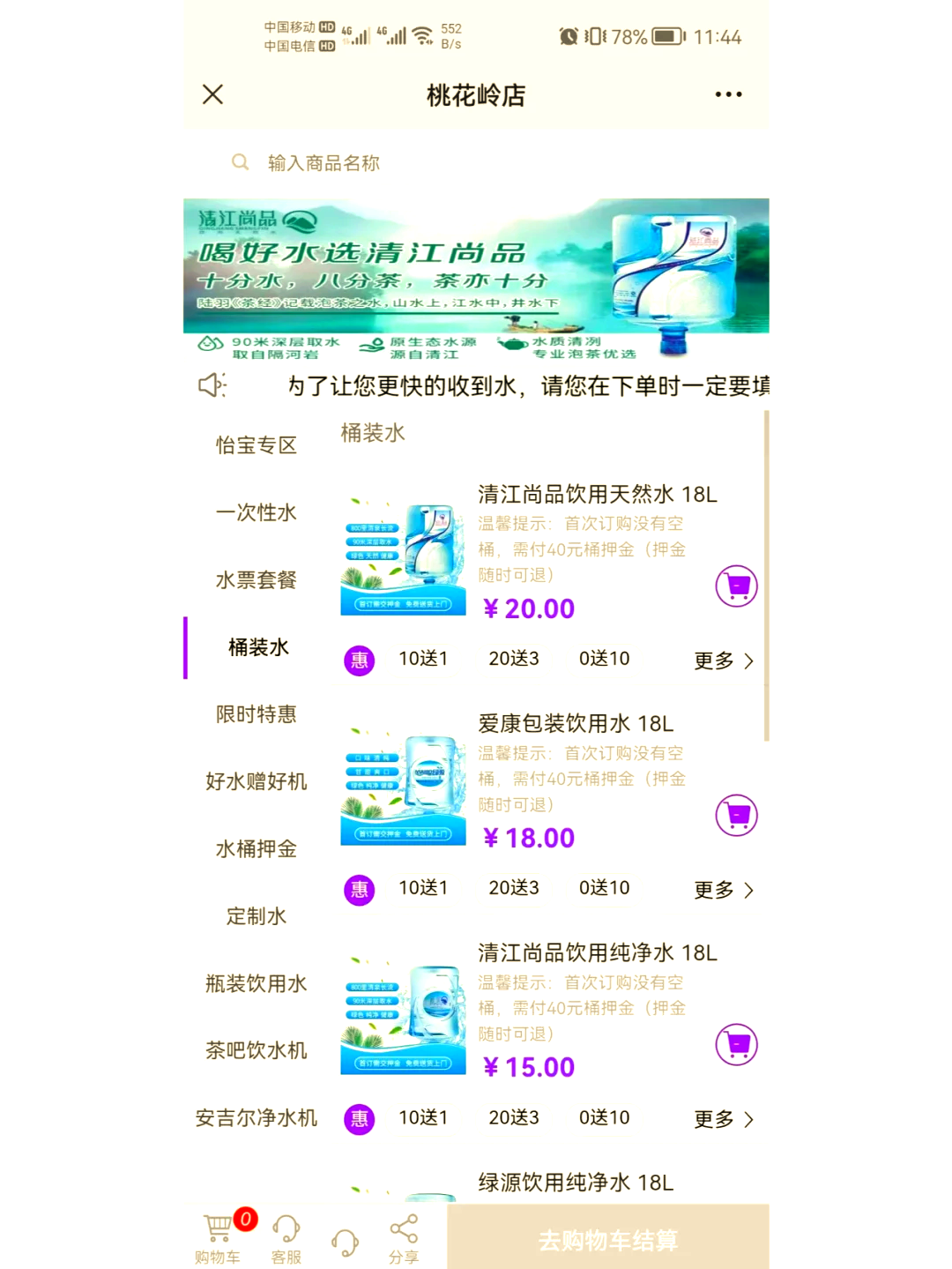Switch to 一次性水 category
Image resolution: width=952 pixels, height=1269 pixels.
[257, 512]
